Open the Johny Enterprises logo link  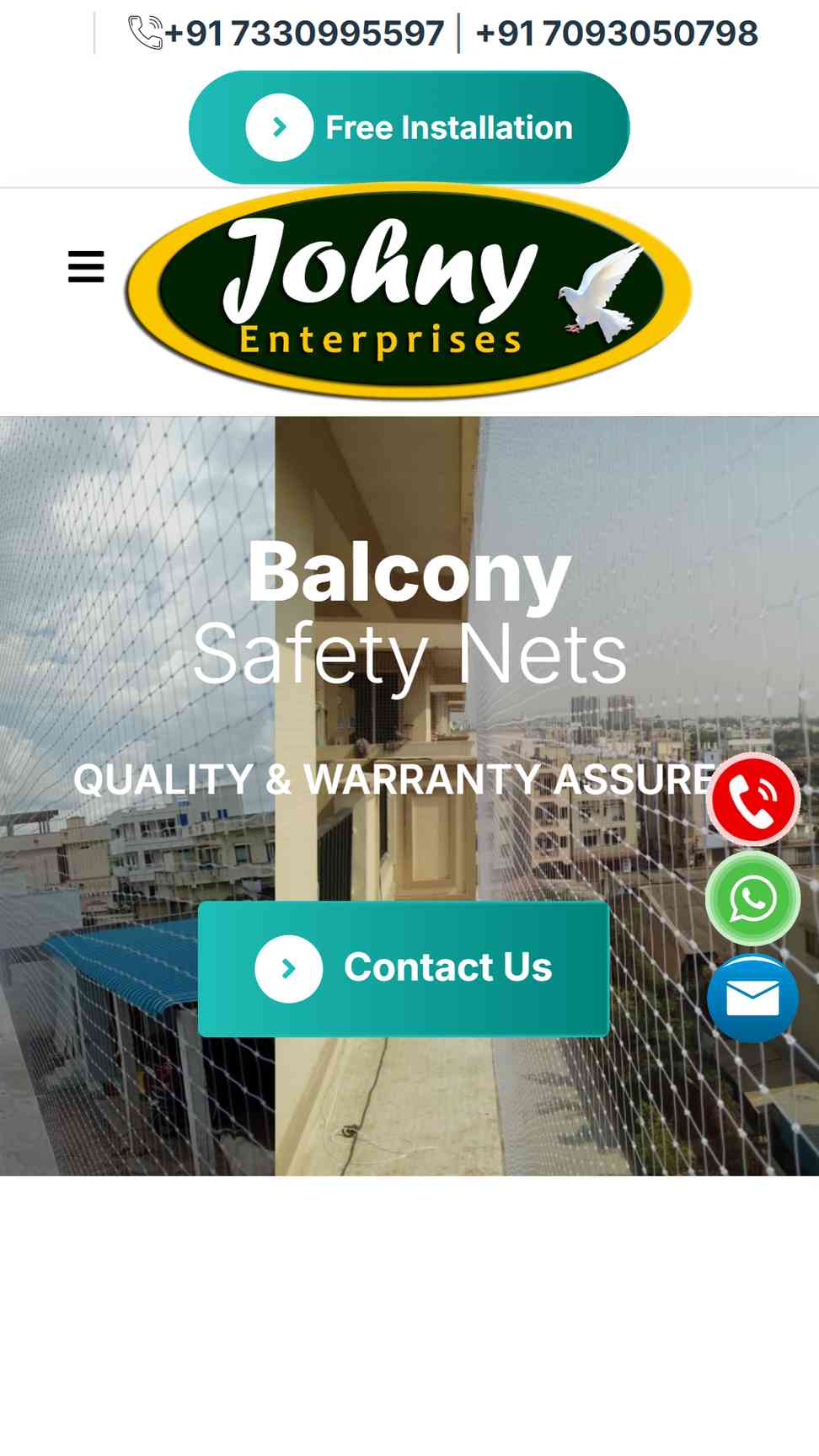point(409,292)
